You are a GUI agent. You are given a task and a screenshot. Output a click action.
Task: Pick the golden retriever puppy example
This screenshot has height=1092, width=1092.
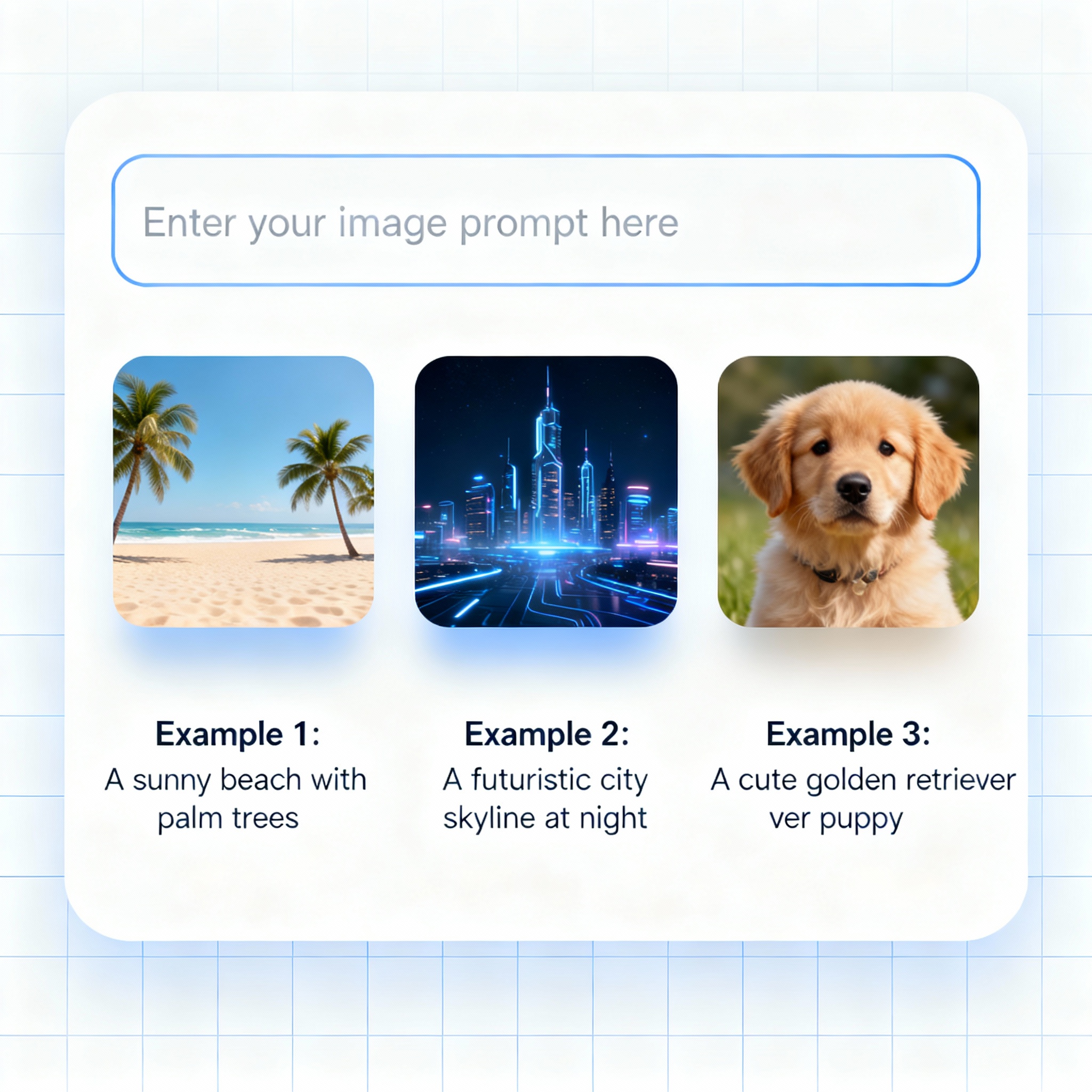tap(848, 491)
